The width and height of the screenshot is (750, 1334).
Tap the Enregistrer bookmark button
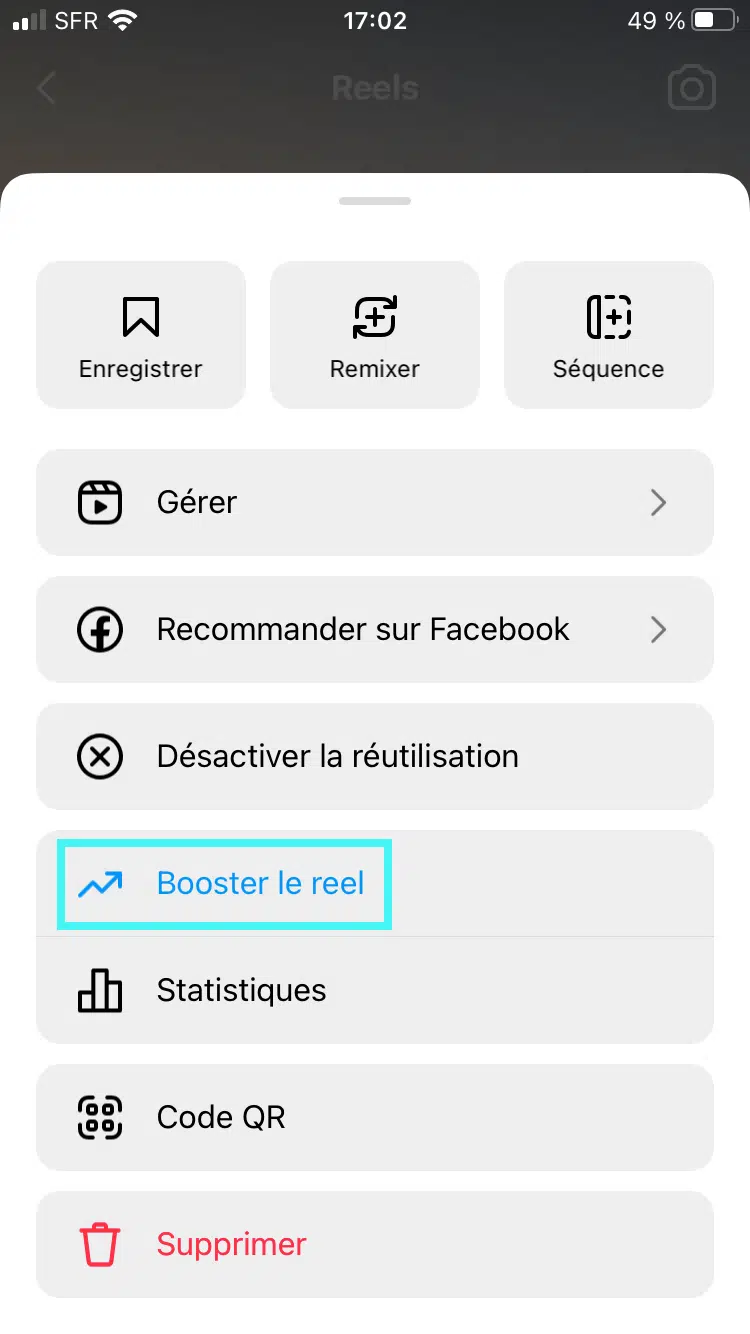pos(141,335)
